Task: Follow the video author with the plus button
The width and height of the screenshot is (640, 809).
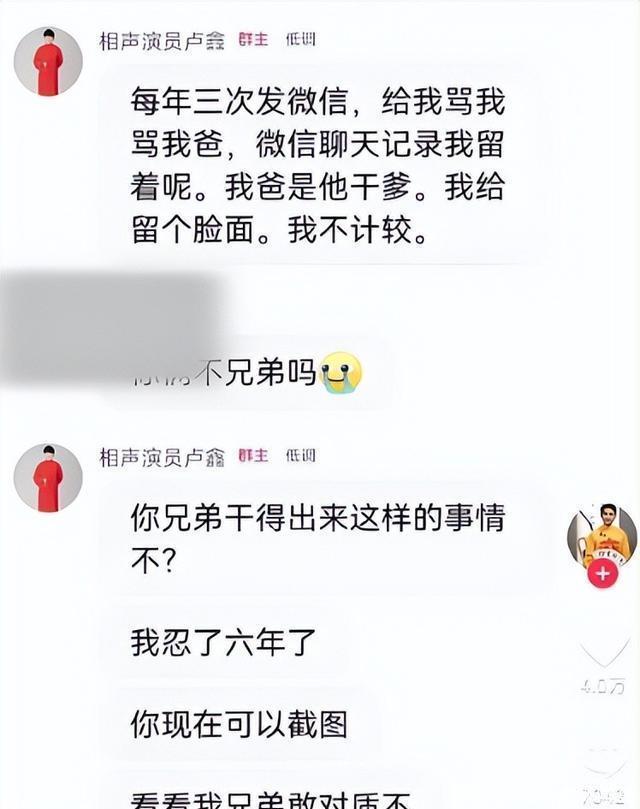Action: click(x=602, y=574)
